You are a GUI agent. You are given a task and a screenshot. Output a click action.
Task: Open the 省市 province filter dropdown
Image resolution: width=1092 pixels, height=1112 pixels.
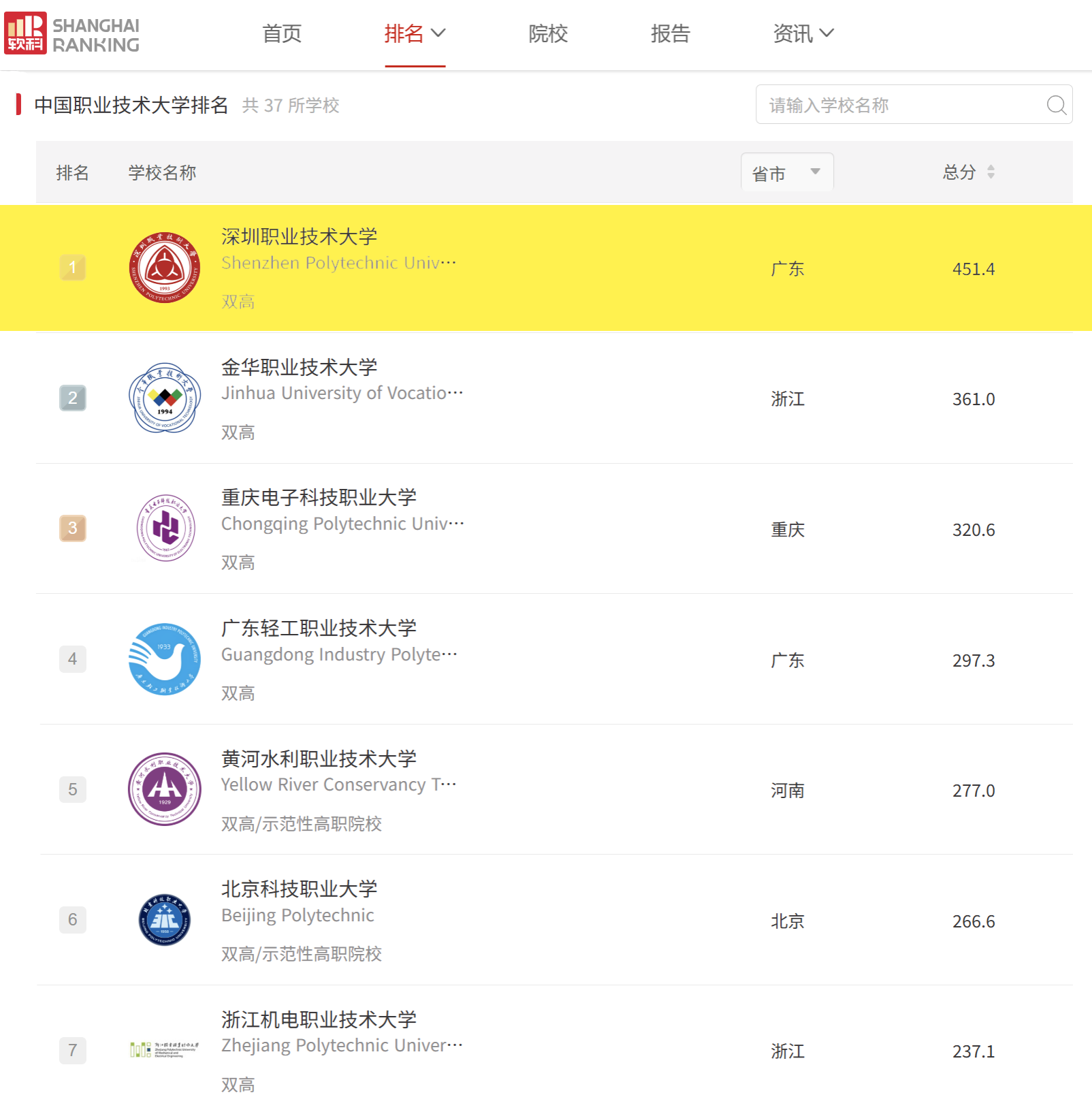(787, 173)
